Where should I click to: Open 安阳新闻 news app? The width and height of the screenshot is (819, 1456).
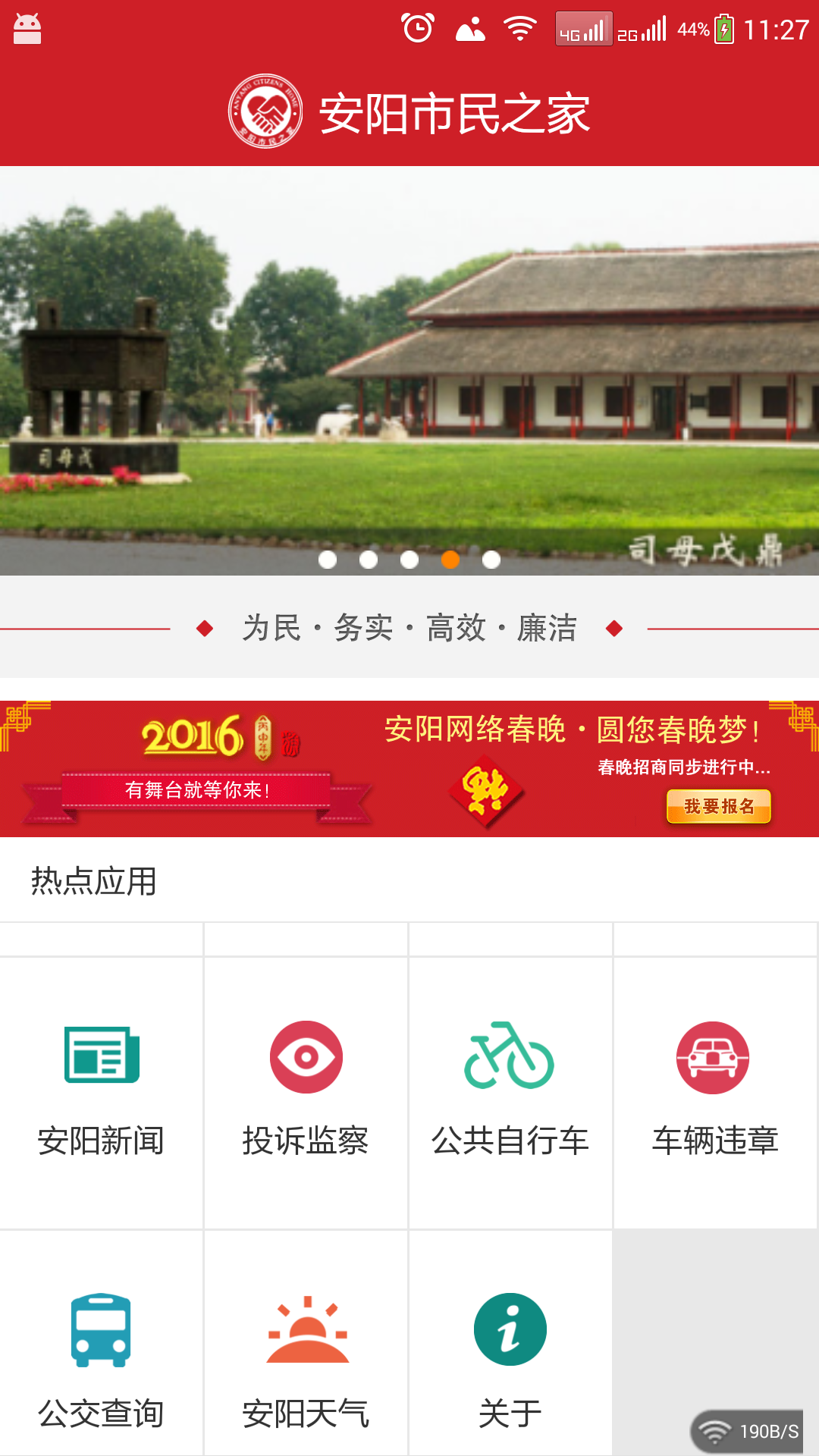(x=102, y=1092)
